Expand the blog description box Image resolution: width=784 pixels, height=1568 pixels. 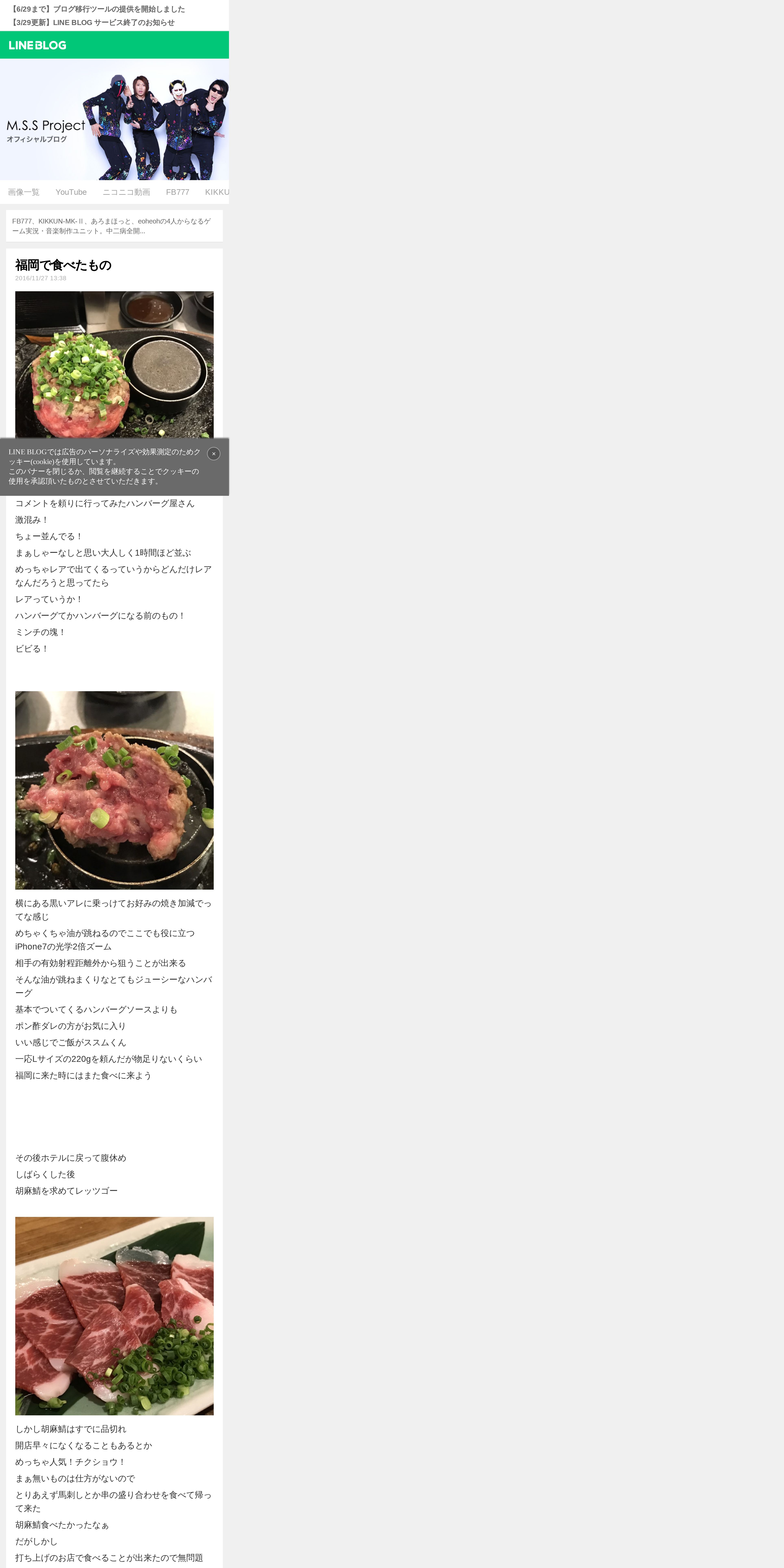(x=114, y=226)
